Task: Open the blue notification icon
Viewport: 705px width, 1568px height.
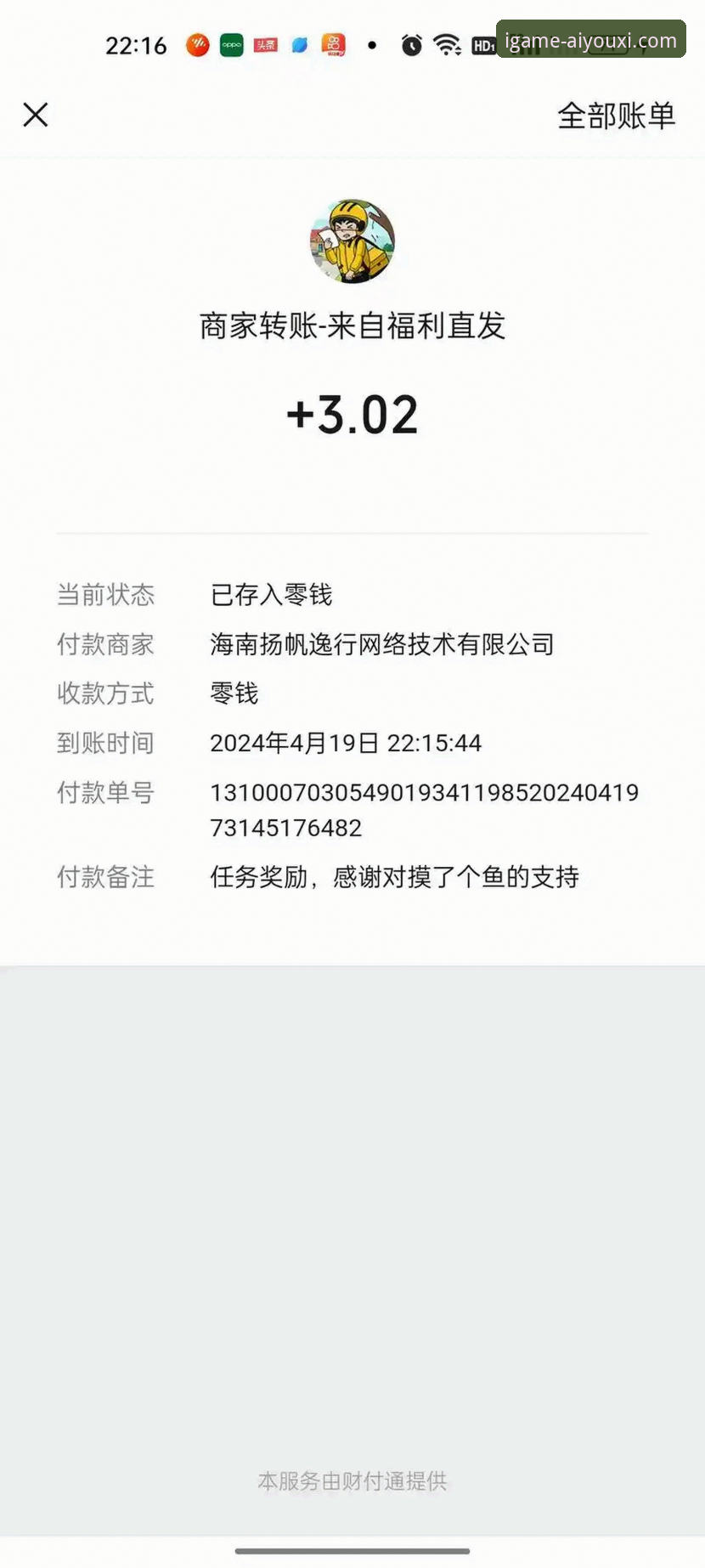Action: pyautogui.click(x=299, y=45)
